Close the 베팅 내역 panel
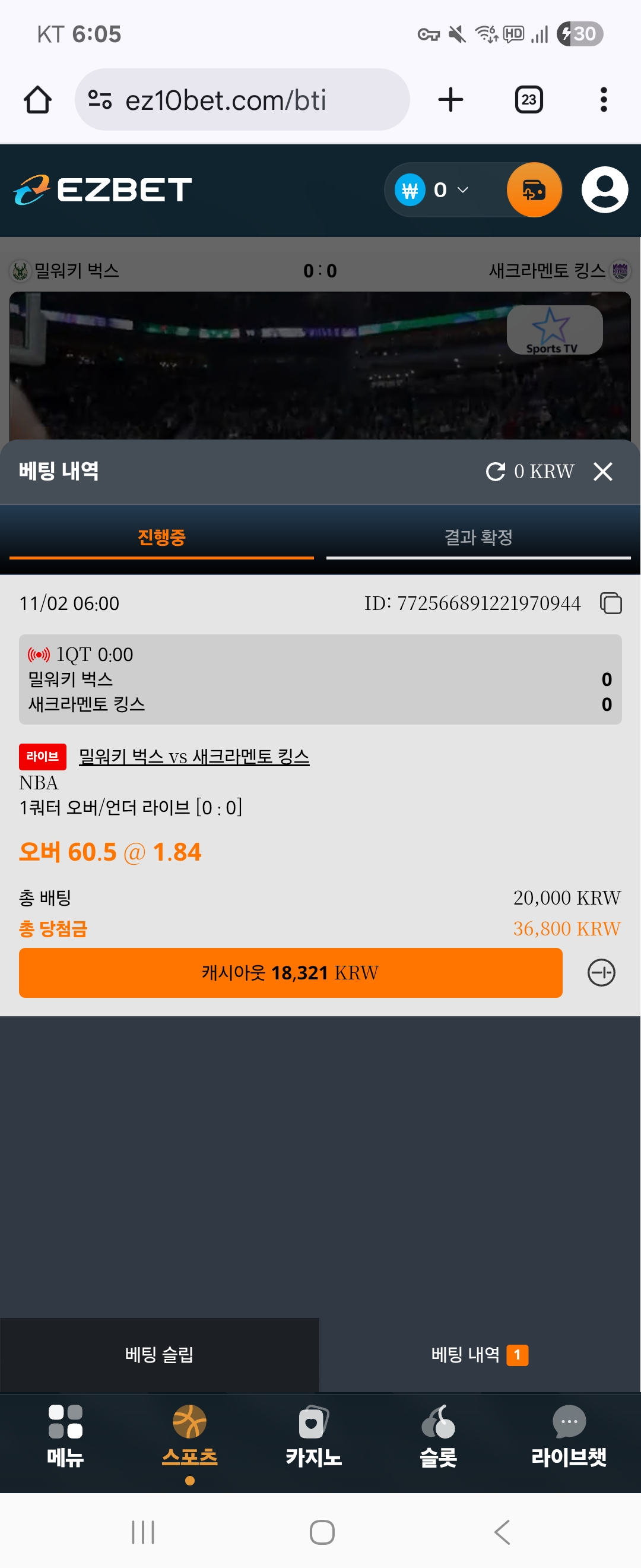 (602, 471)
